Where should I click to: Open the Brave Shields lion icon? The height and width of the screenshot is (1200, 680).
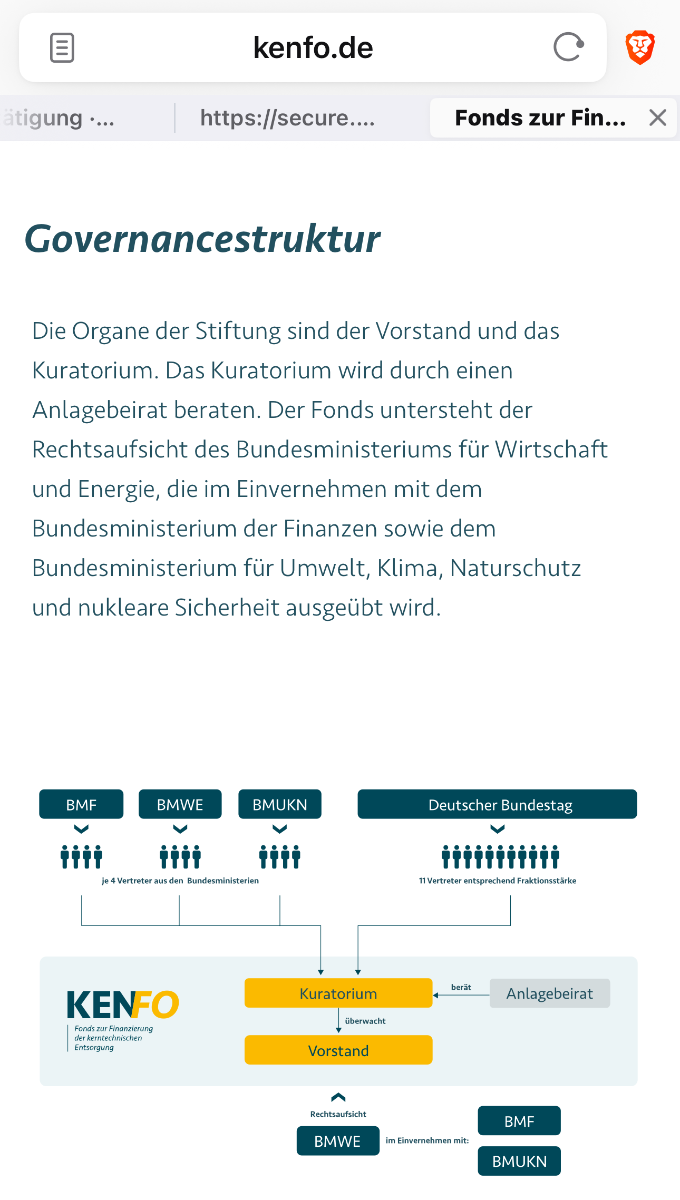[640, 47]
